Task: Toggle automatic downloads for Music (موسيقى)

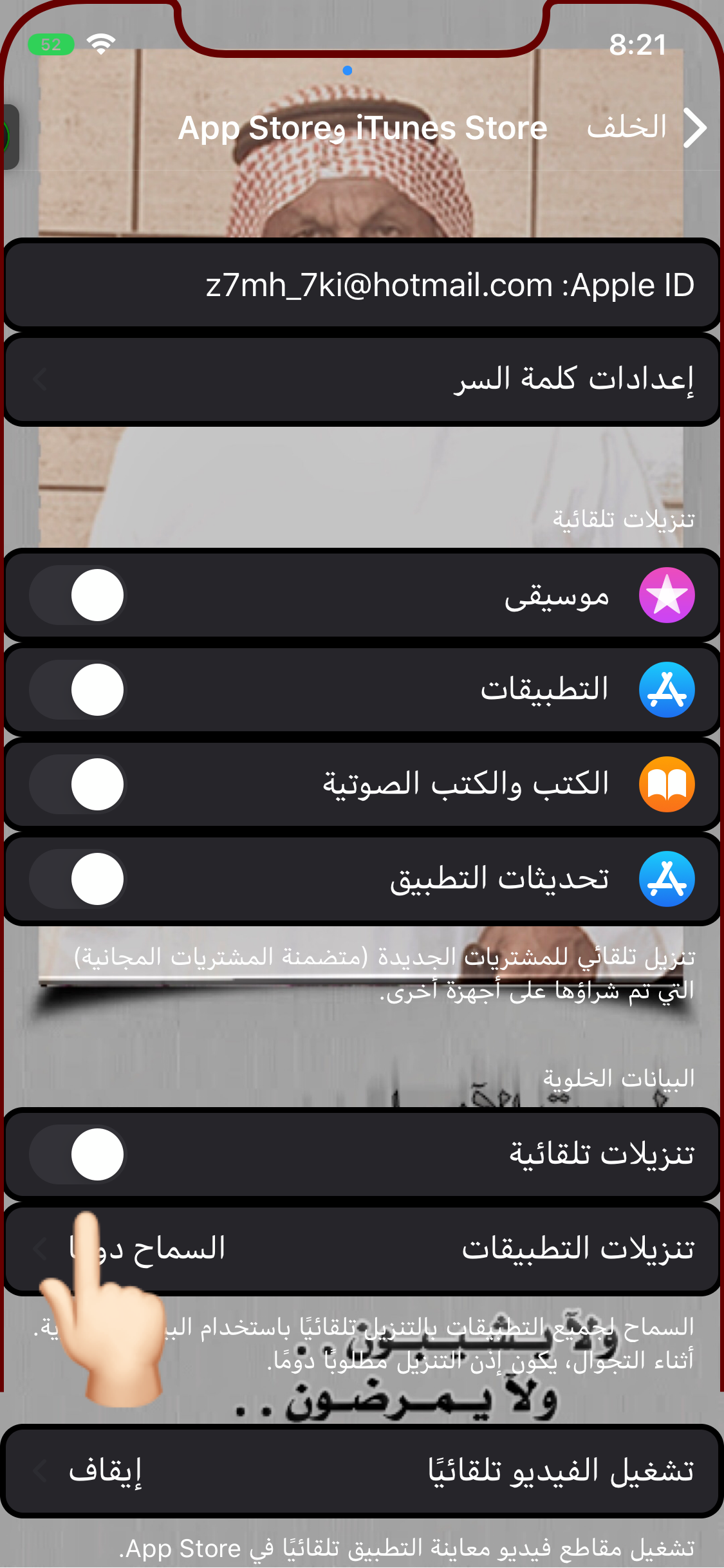Action: pyautogui.click(x=78, y=595)
